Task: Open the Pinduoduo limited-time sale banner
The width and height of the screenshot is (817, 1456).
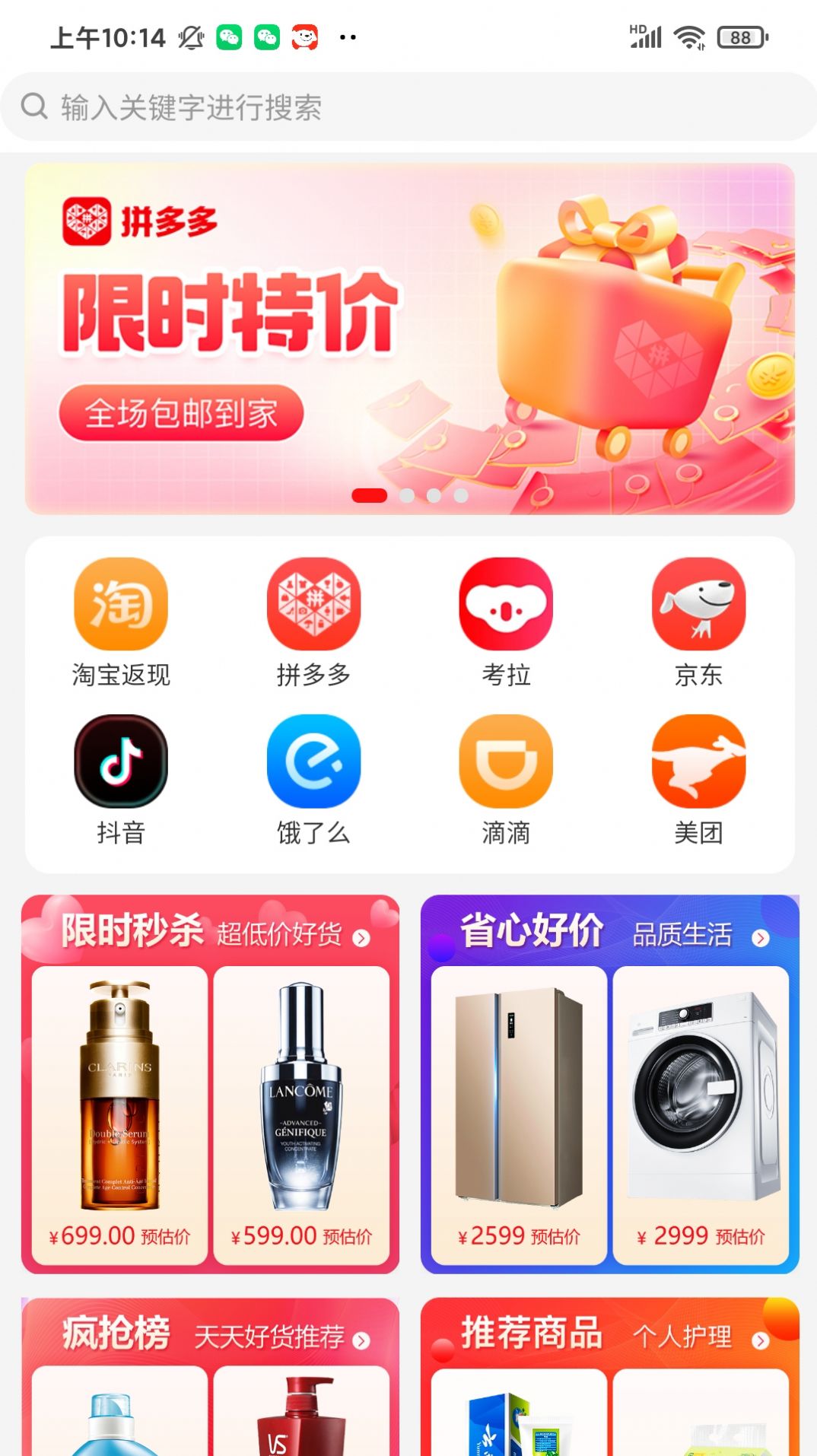Action: click(409, 339)
